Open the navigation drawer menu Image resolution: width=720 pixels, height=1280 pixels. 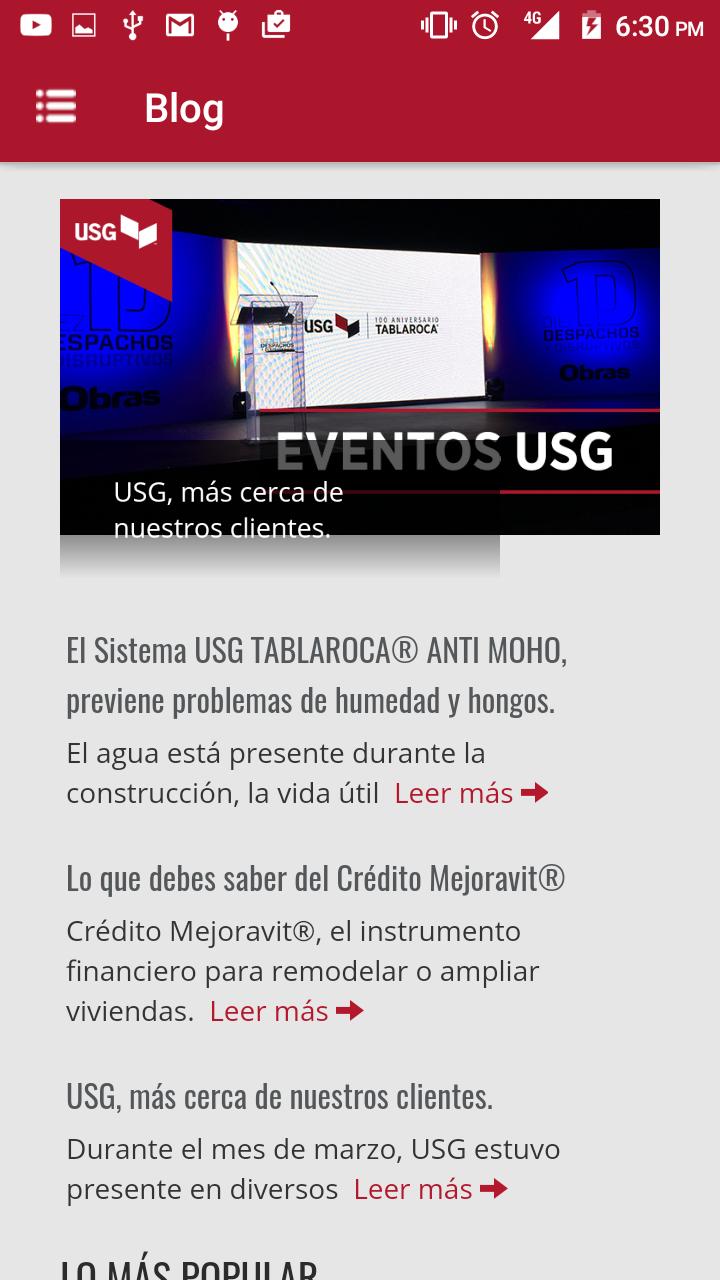pos(56,107)
